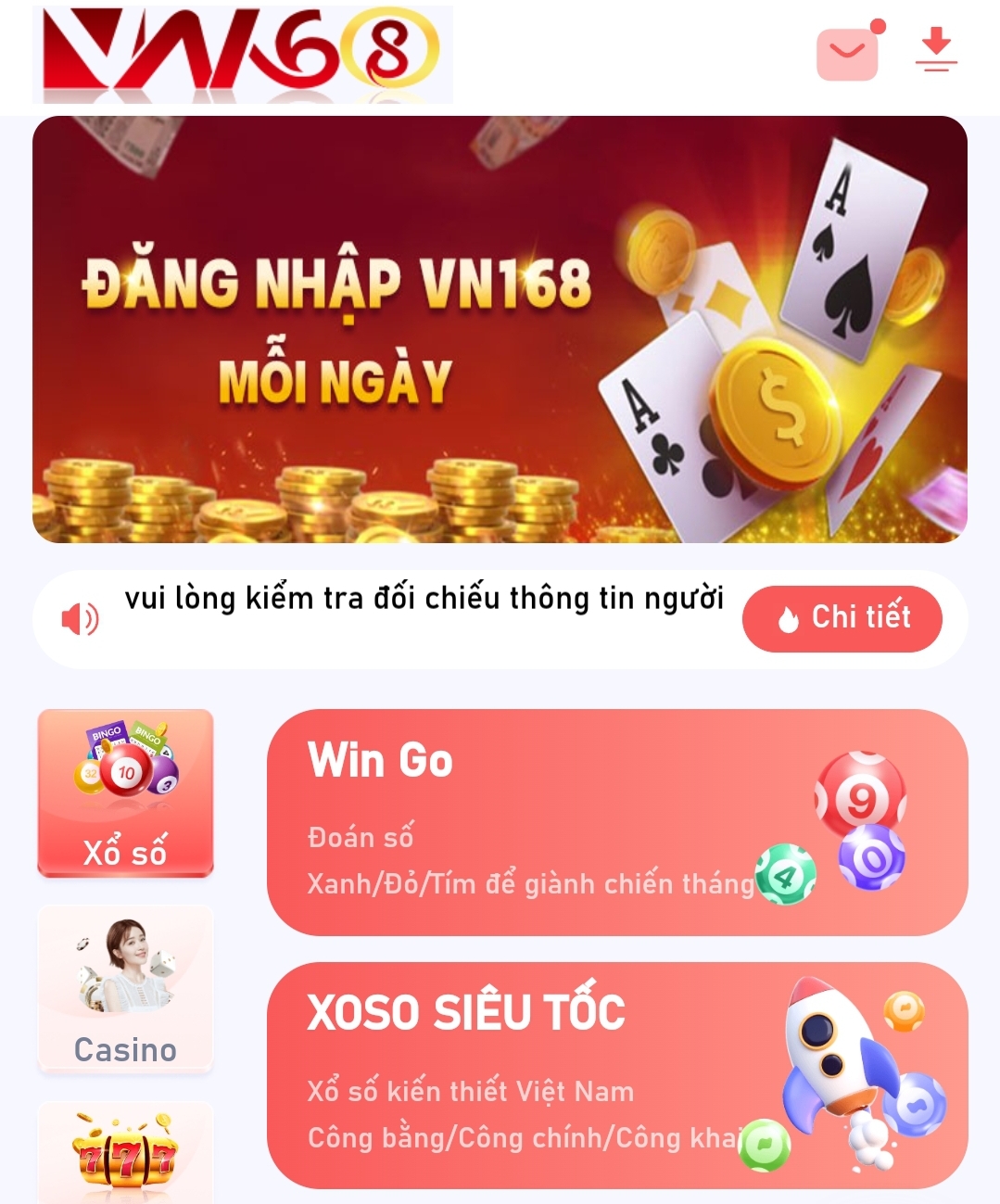Open the daily login VN168 banner
This screenshot has width=1000, height=1204.
click(500, 329)
